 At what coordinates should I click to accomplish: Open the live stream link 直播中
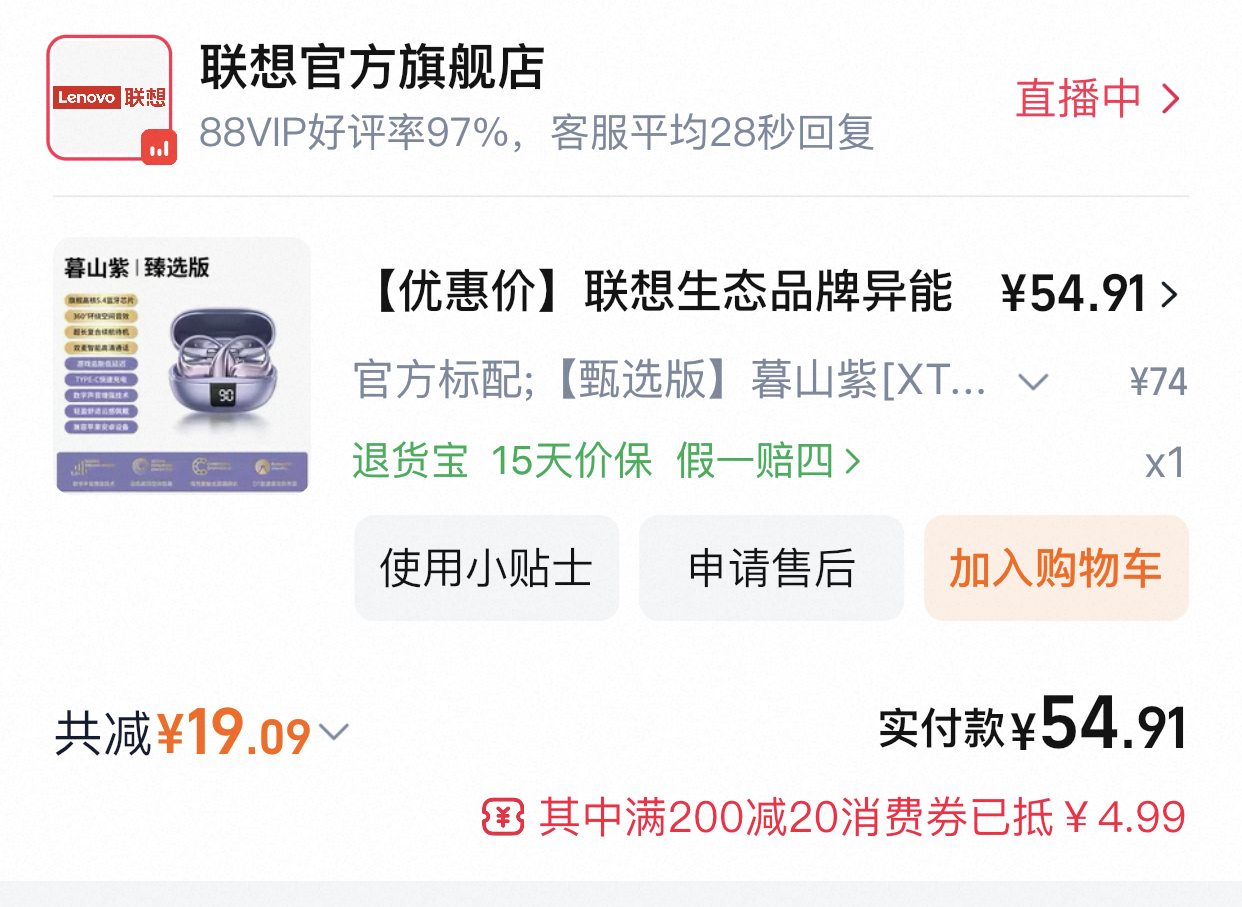(1098, 98)
